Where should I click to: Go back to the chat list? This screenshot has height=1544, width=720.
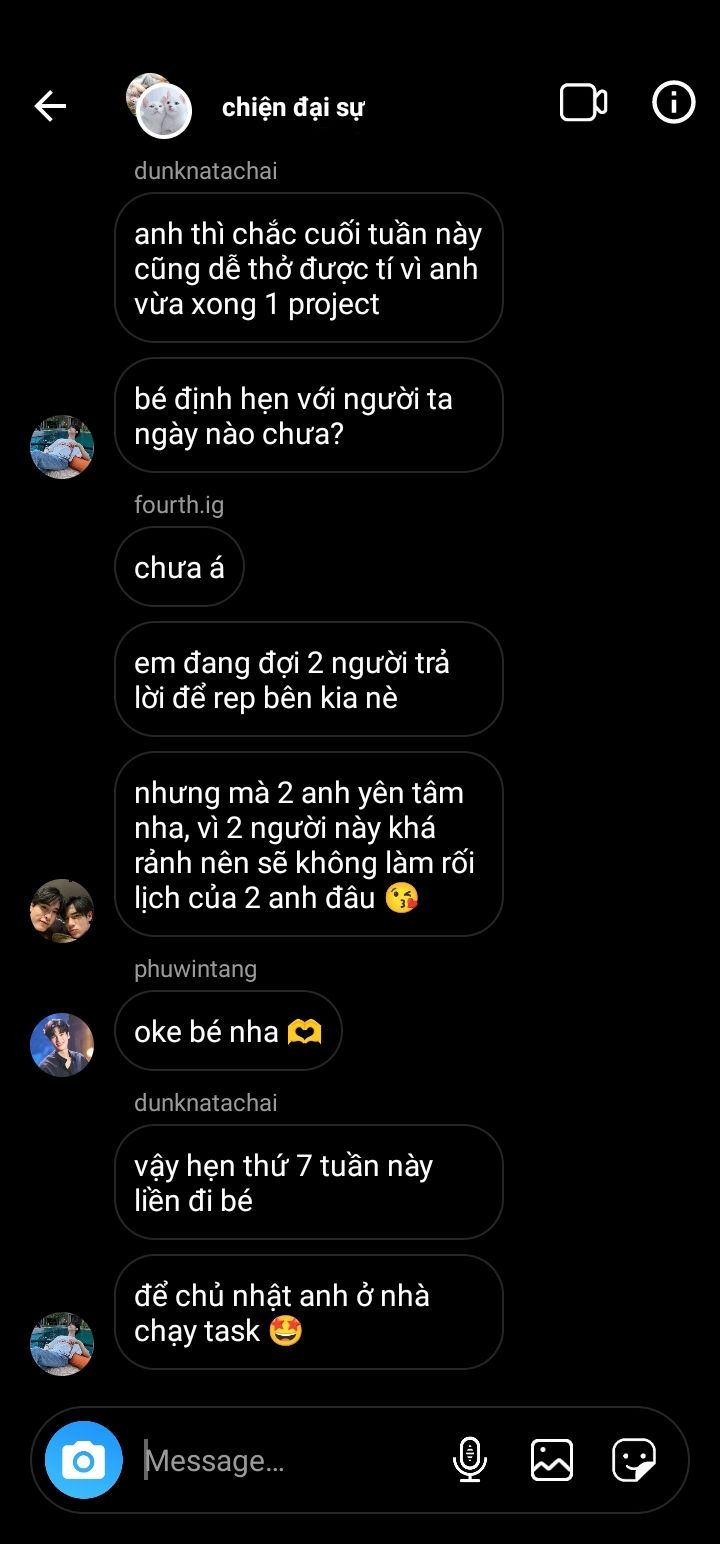point(50,105)
